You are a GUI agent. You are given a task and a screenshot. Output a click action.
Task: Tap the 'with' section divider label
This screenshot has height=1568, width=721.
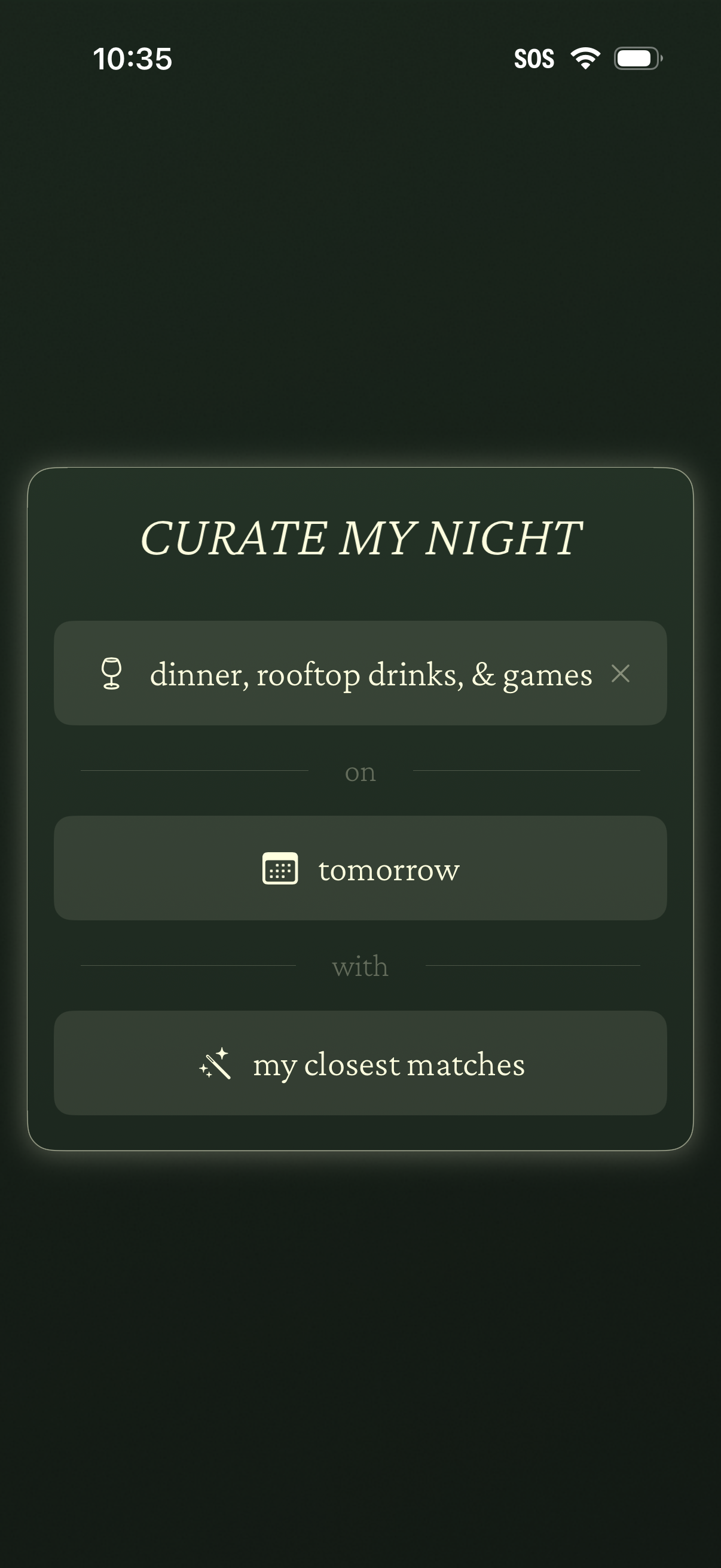(x=360, y=965)
